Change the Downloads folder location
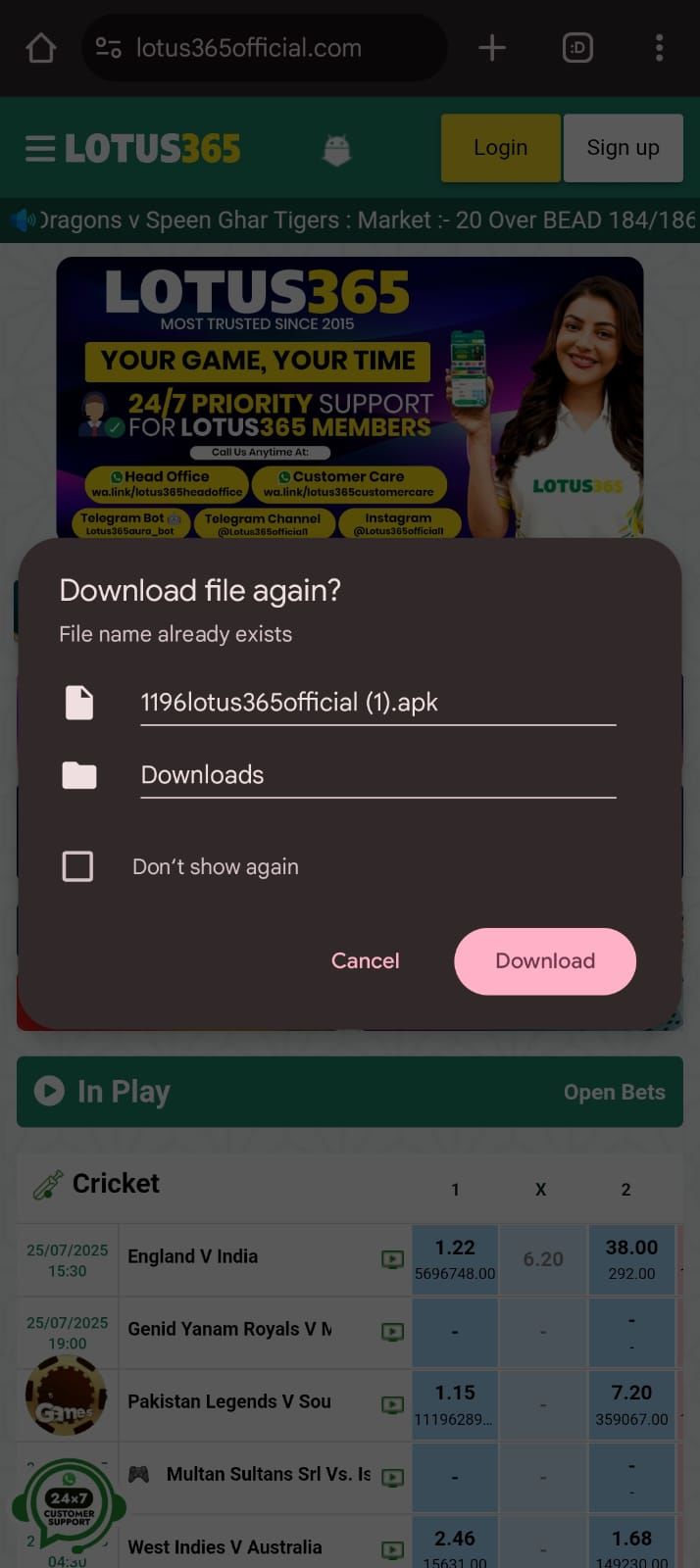 377,775
